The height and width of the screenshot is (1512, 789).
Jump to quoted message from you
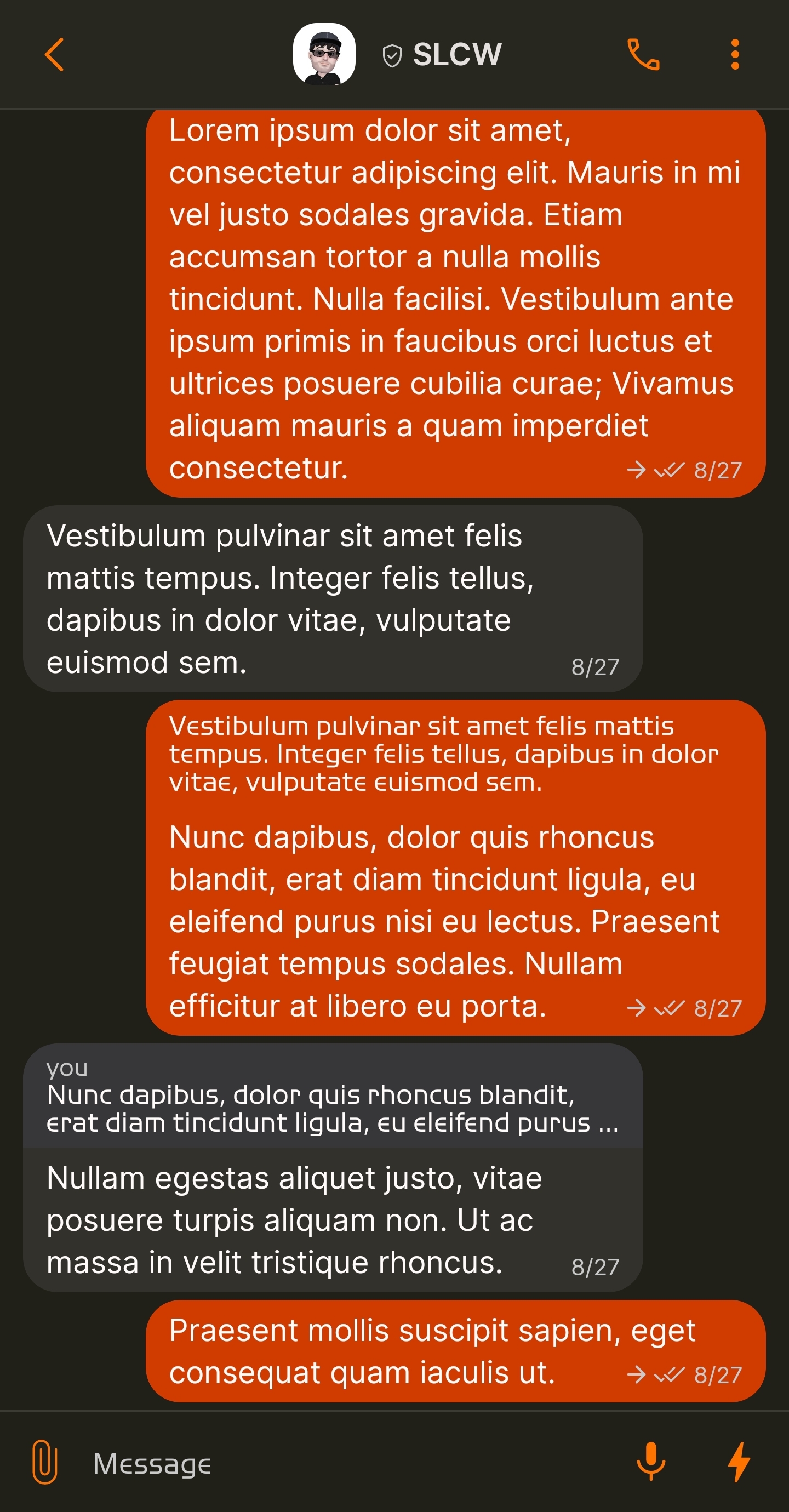click(332, 1097)
